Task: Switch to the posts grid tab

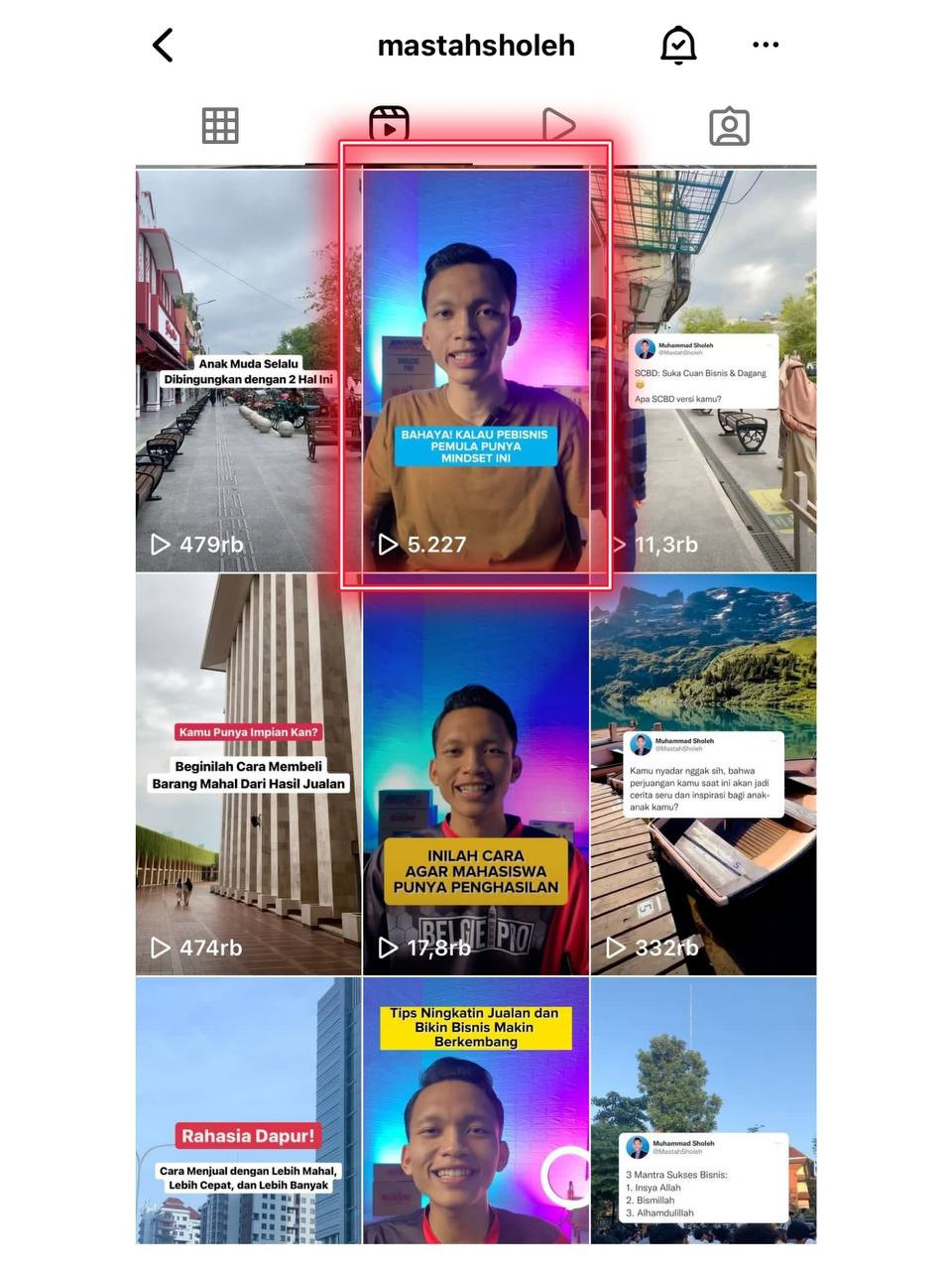Action: [220, 126]
